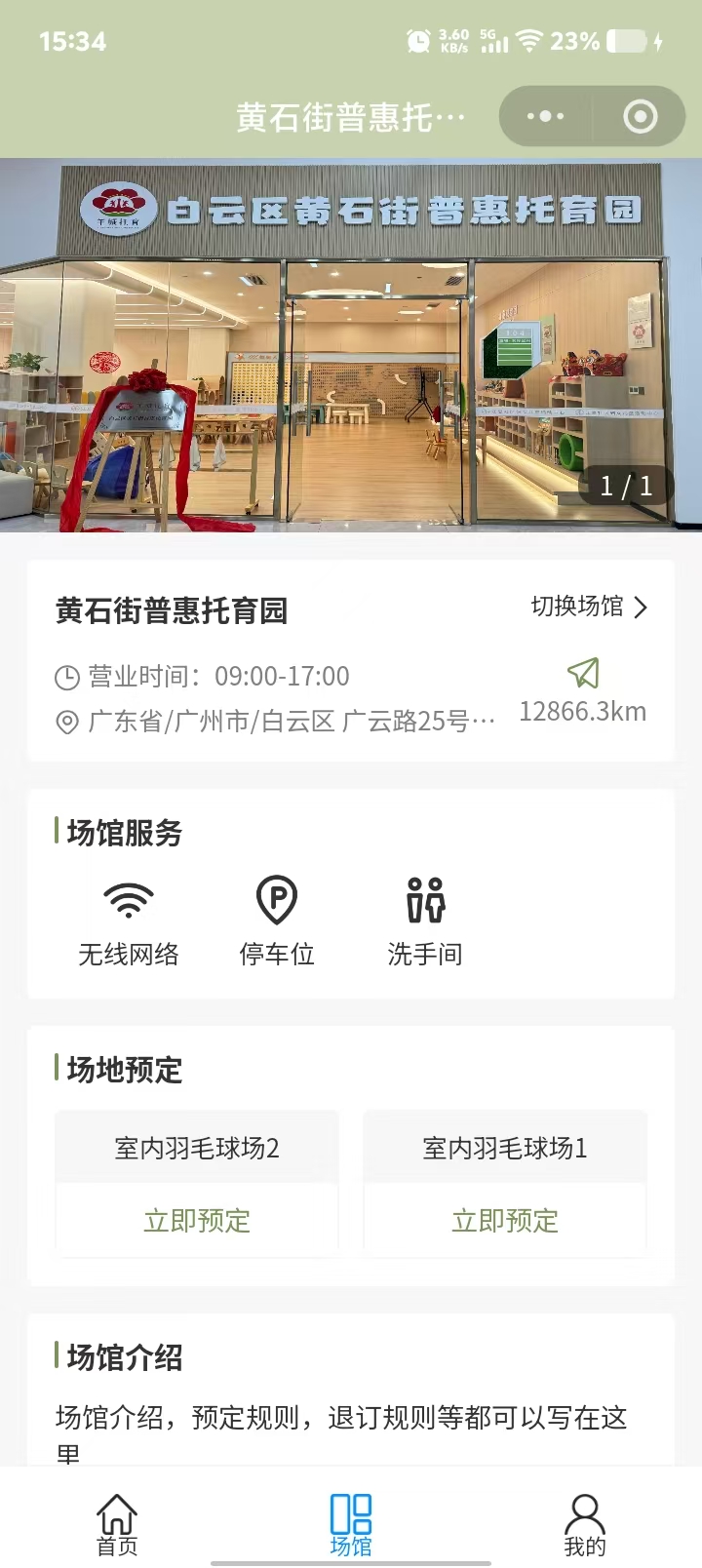702x1568 pixels.
Task: Switch to the 首页 tab
Action: (x=117, y=1525)
